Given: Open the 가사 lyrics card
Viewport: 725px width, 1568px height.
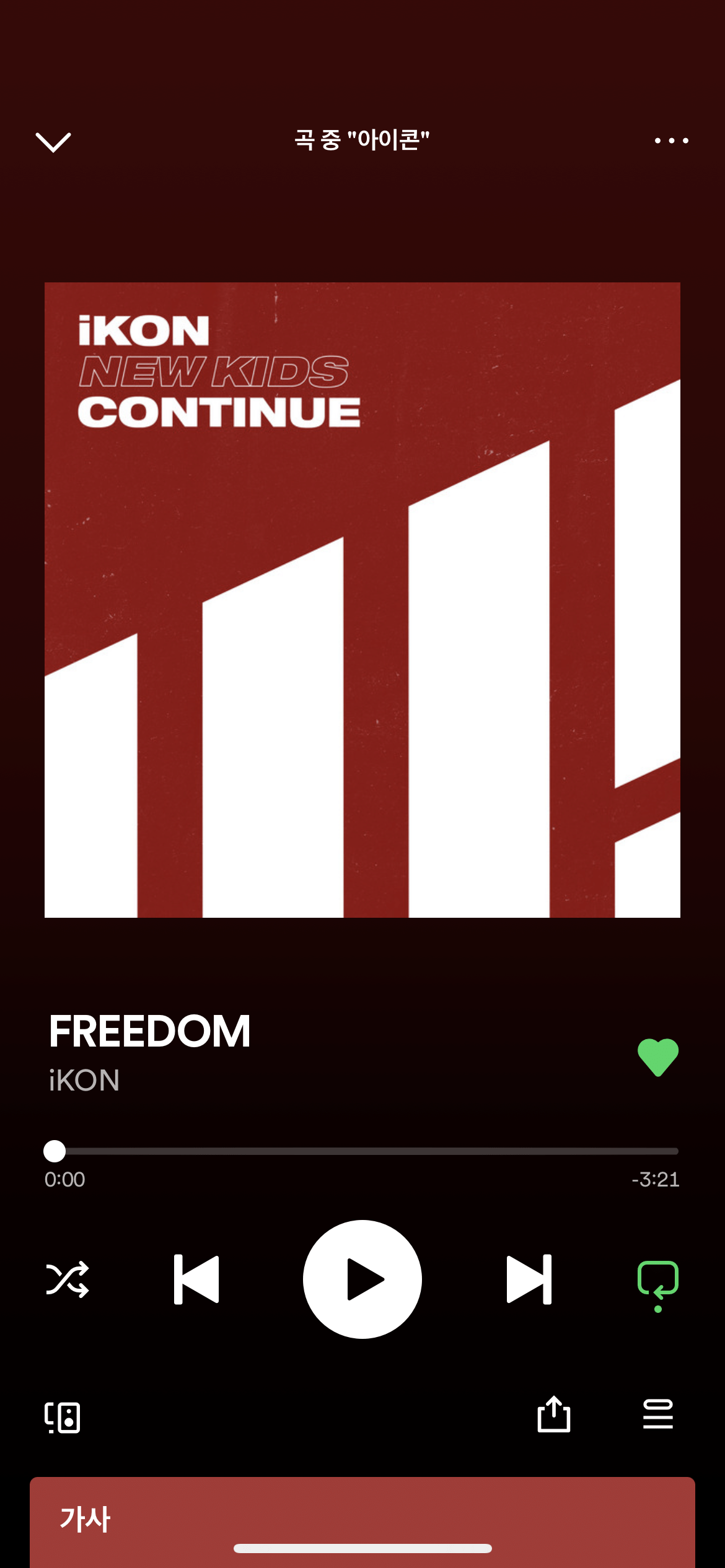Looking at the screenshot, I should point(362,1520).
